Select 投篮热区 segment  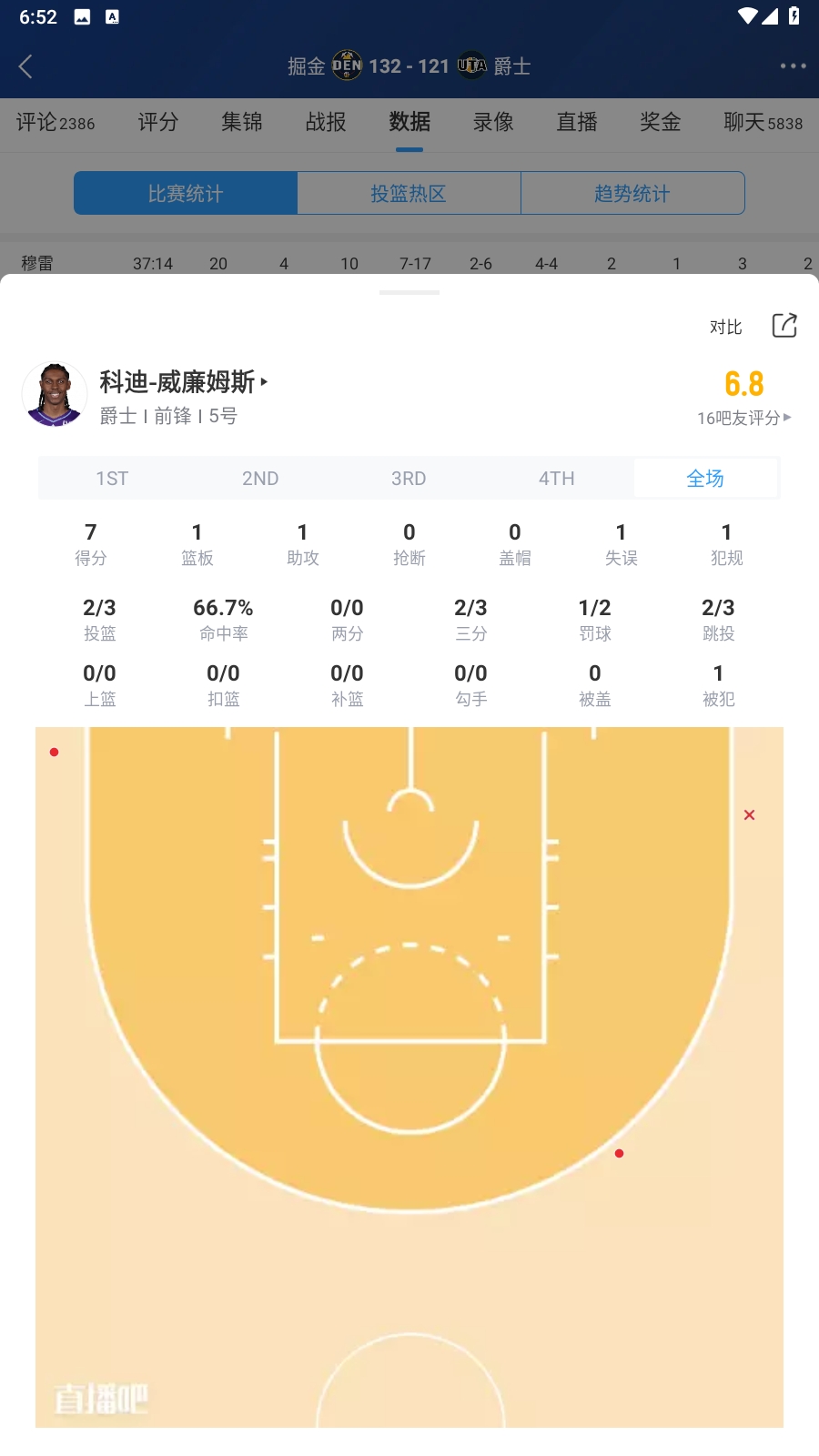[409, 194]
